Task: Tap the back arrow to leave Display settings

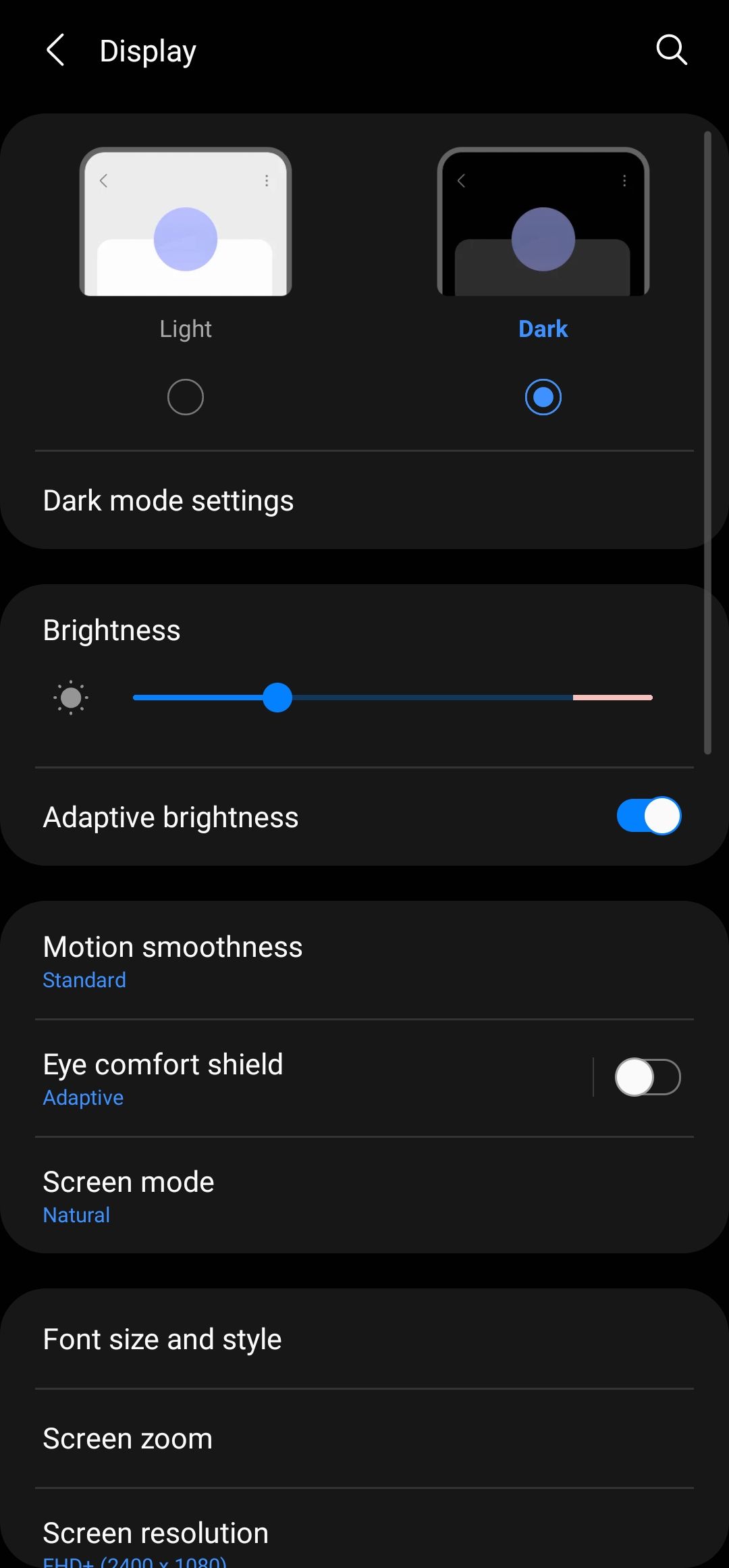Action: point(57,50)
